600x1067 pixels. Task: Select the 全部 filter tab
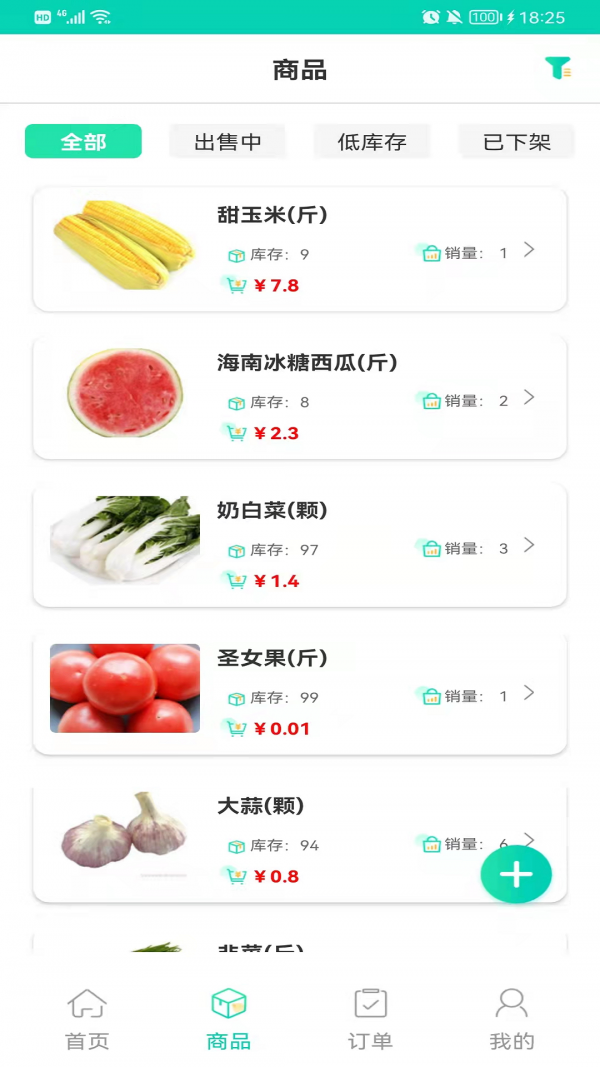(83, 141)
